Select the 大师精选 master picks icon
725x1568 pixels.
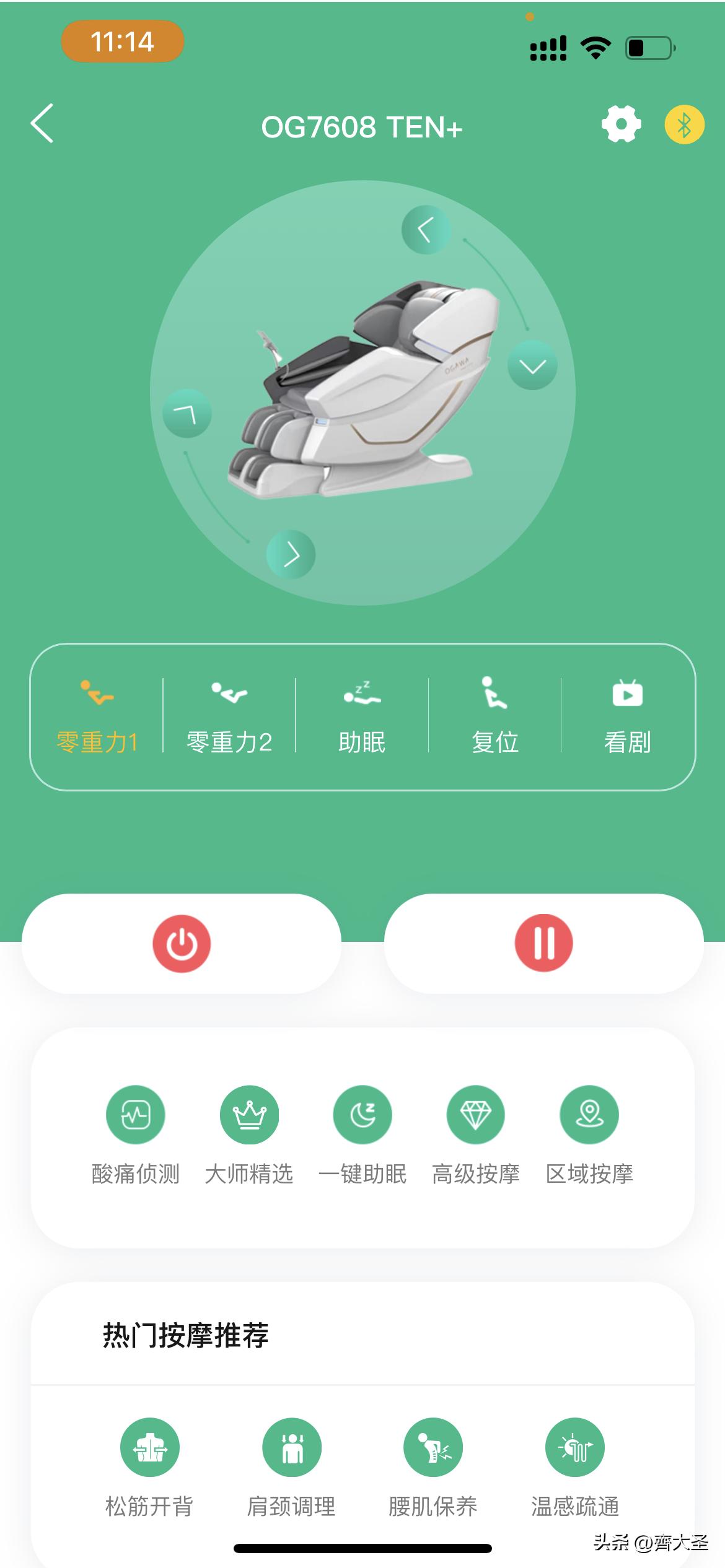(x=249, y=1113)
